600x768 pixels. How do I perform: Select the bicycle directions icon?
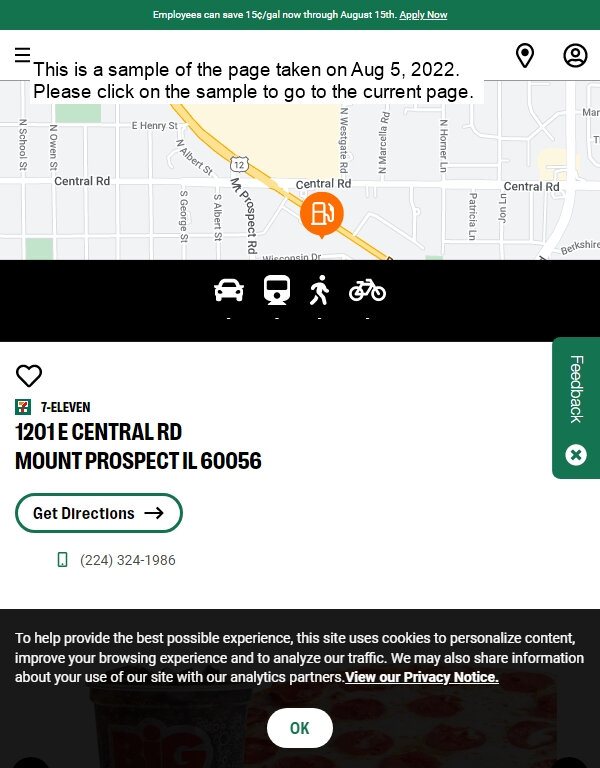point(367,291)
